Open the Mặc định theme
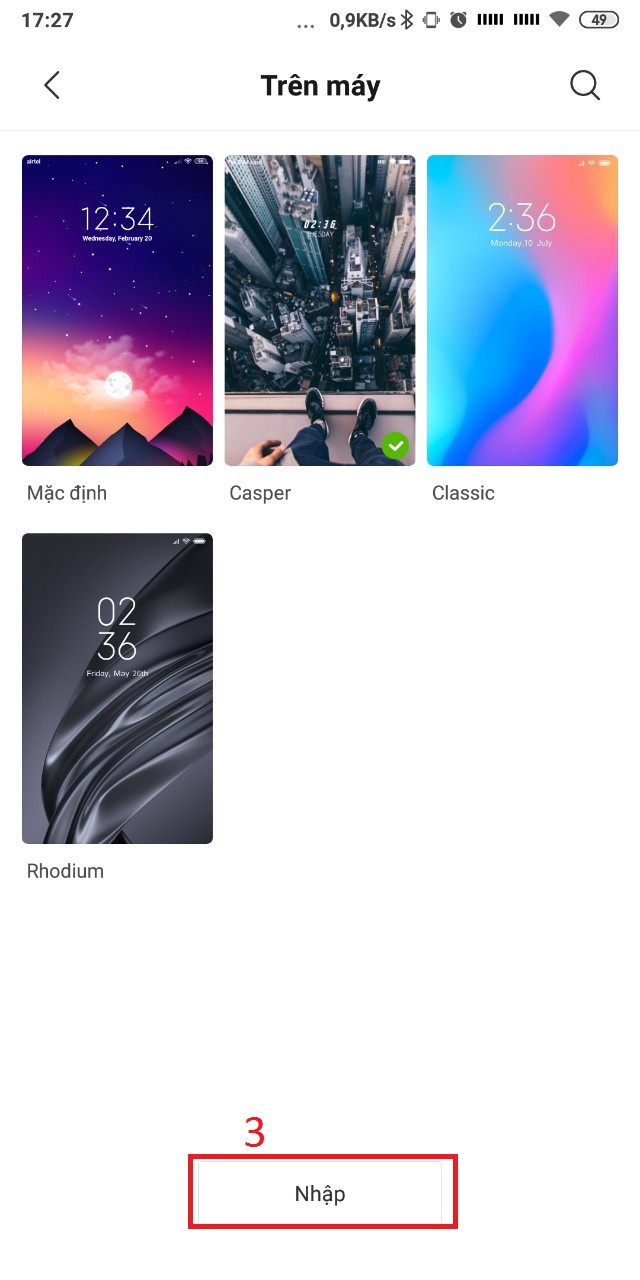640x1280 pixels. [x=117, y=310]
